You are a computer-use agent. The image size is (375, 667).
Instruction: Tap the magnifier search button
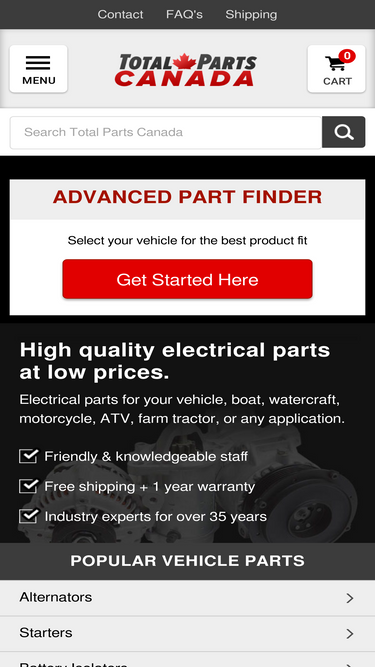tap(344, 132)
